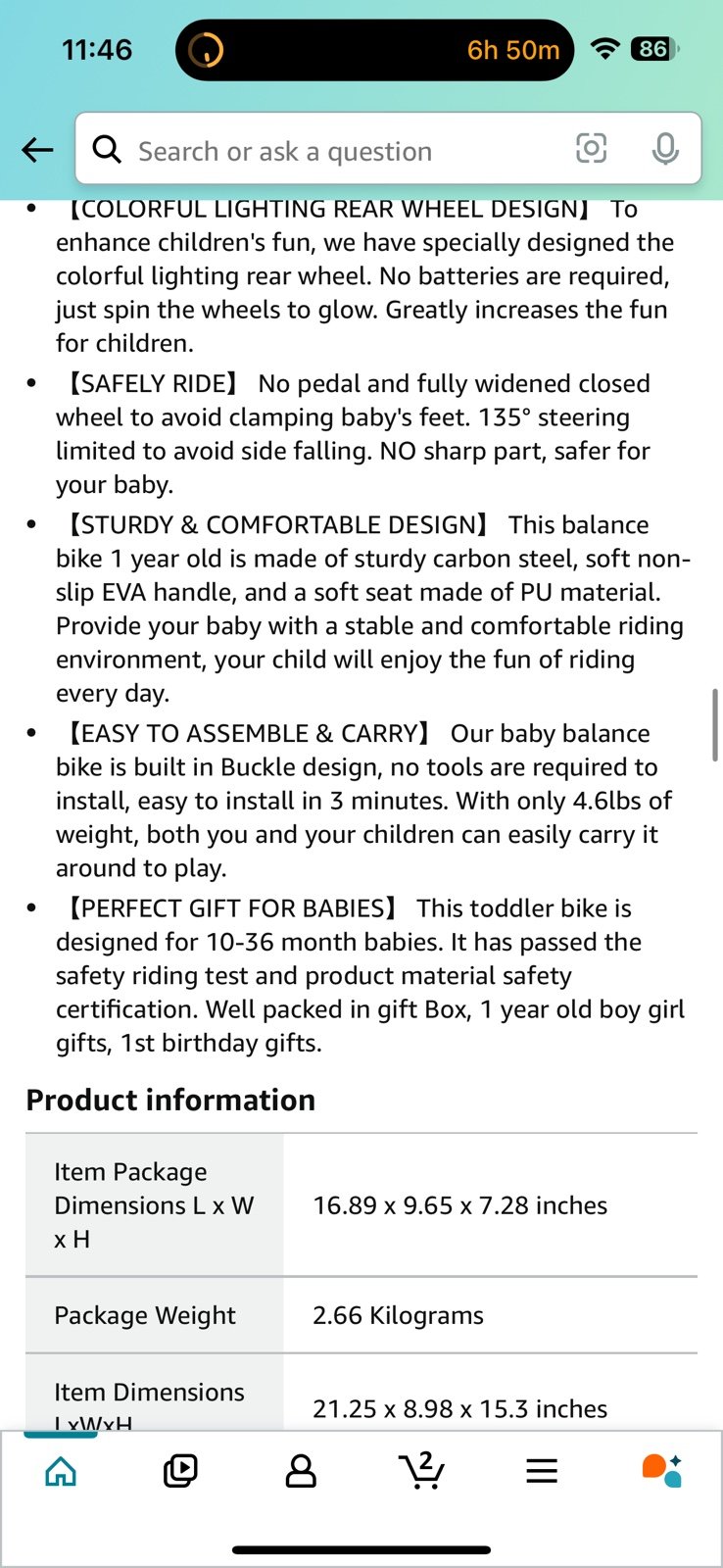Go back using the arrow
This screenshot has width=723, height=1568.
point(37,150)
